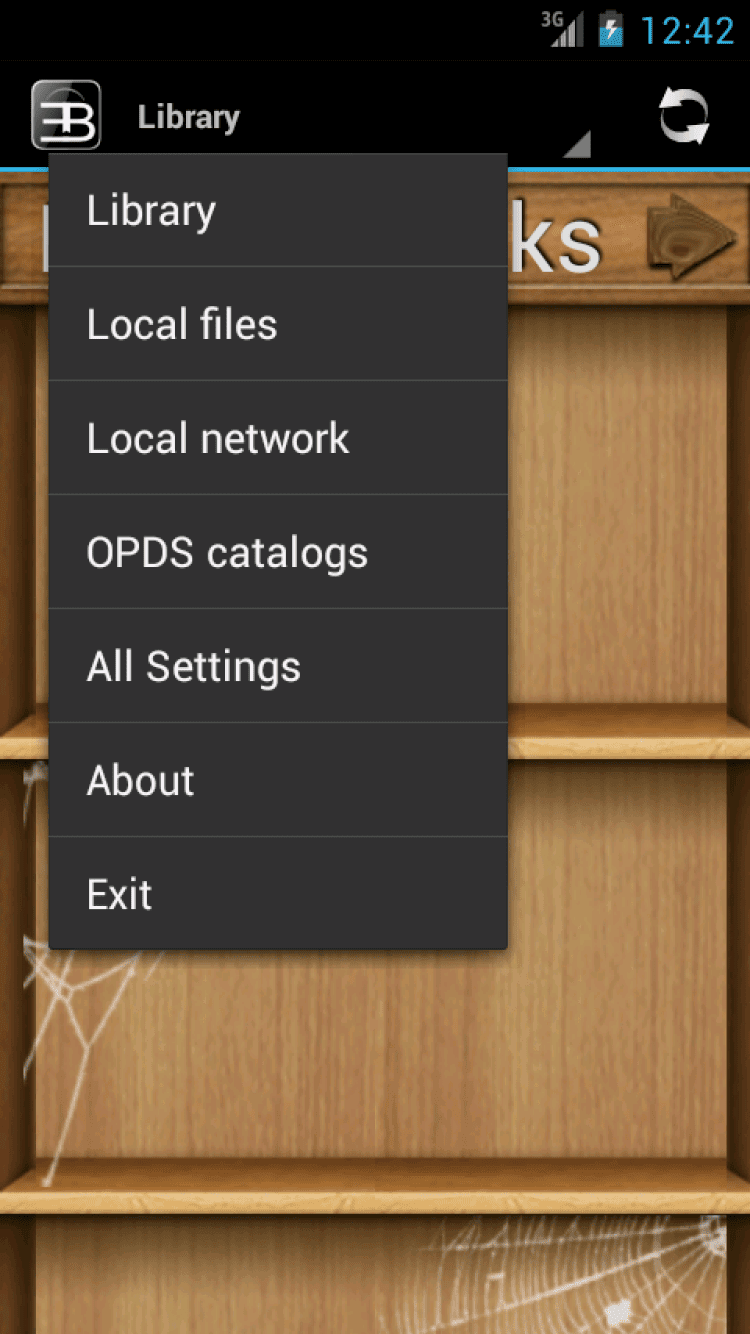Screen dimensions: 750x1334
Task: Go to All Settings
Action: [x=277, y=667]
